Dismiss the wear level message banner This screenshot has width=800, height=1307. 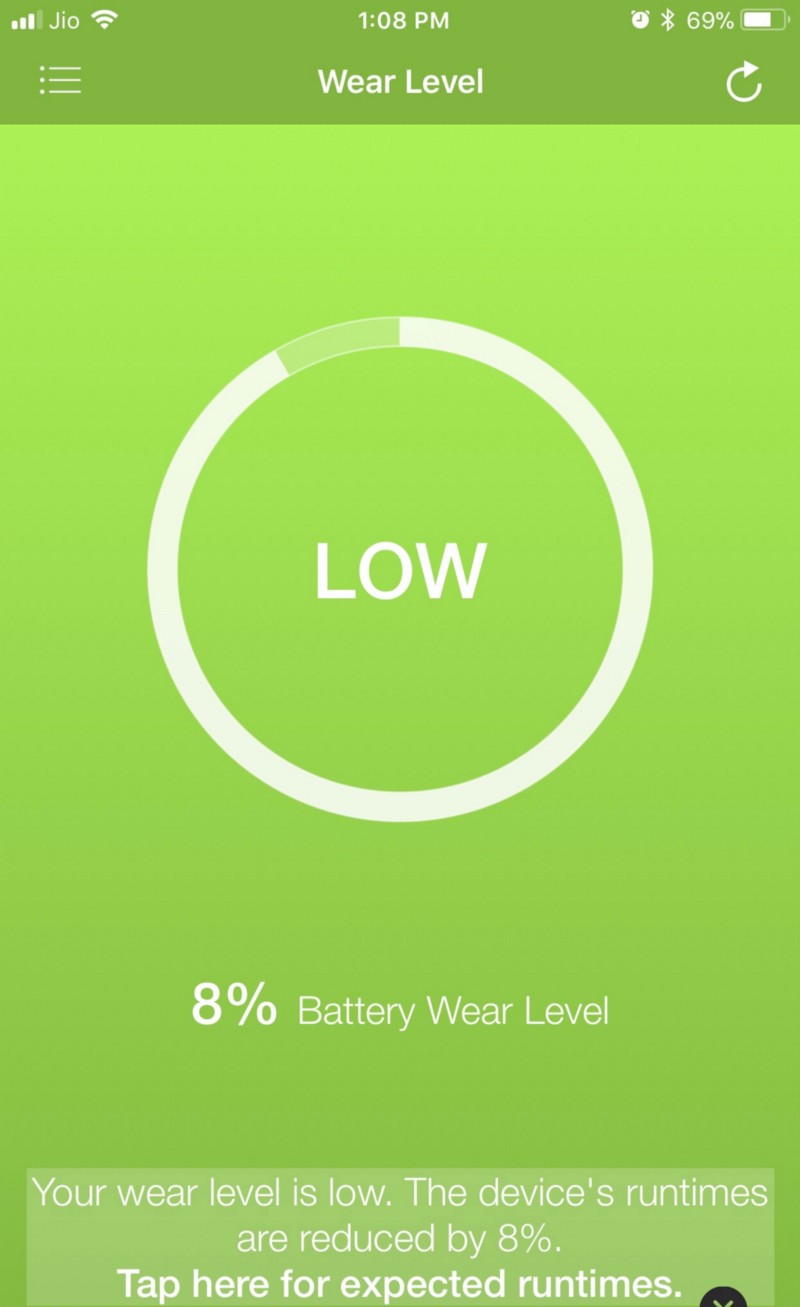click(x=723, y=1298)
